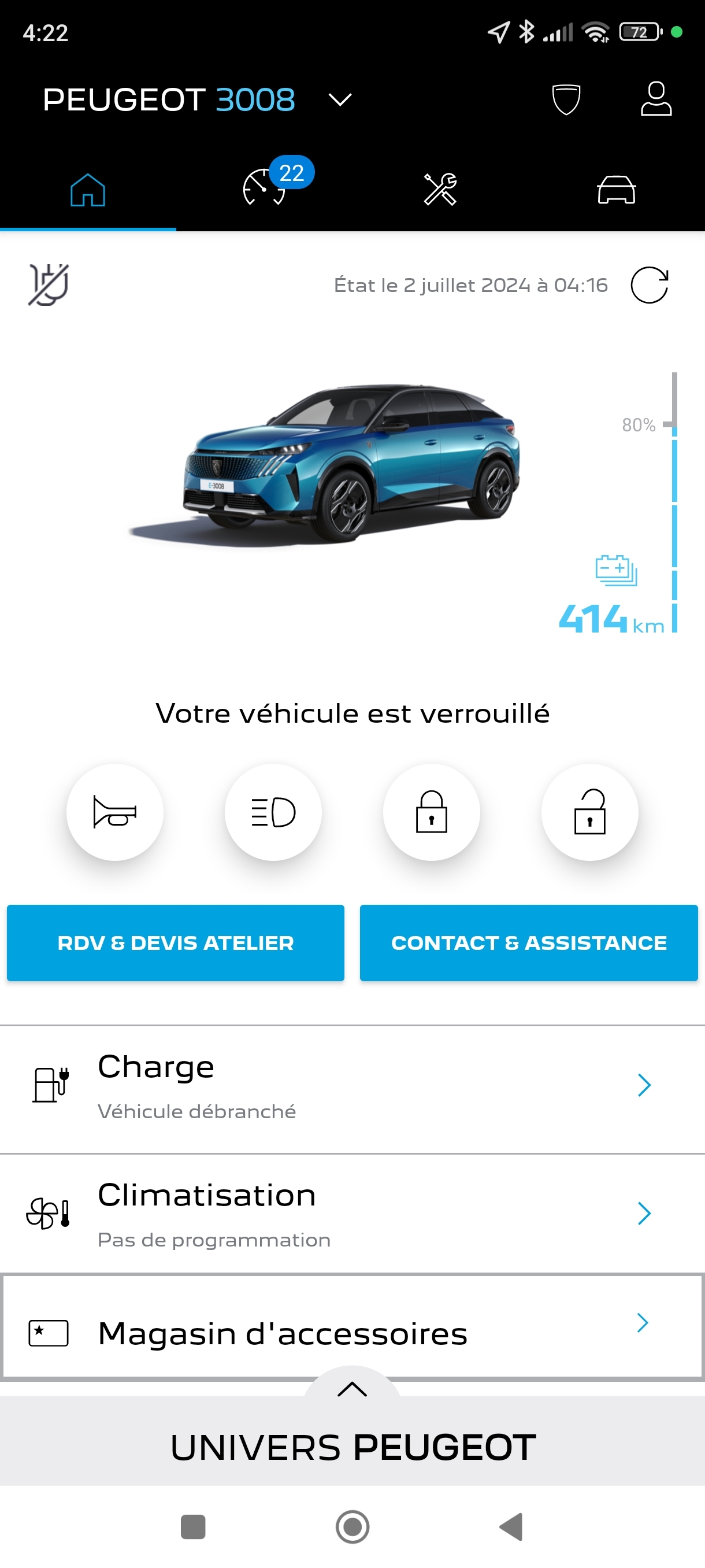This screenshot has width=705, height=1568.
Task: Sound the vehicle horn
Action: click(115, 812)
